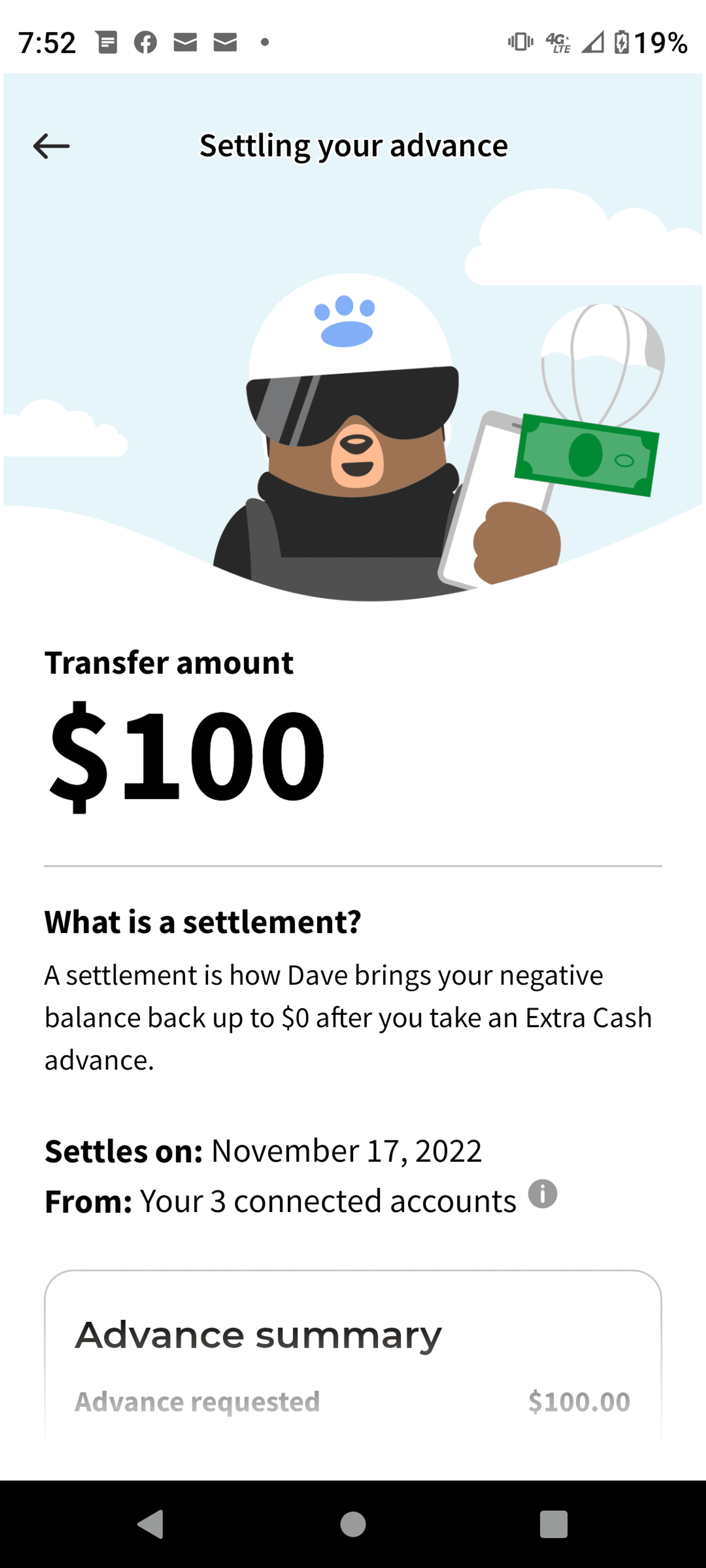Image resolution: width=706 pixels, height=1568 pixels.
Task: Tap the system back button
Action: coord(151,1524)
